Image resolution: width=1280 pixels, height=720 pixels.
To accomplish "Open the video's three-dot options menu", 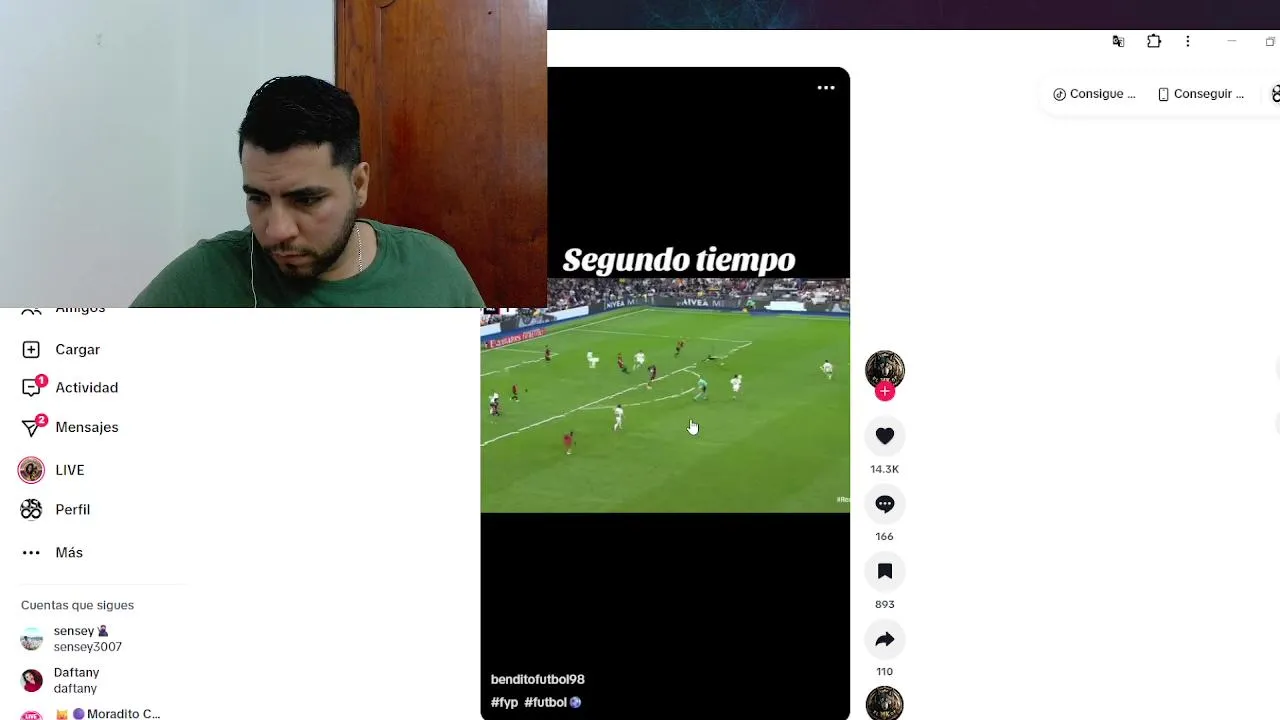I will tap(826, 88).
